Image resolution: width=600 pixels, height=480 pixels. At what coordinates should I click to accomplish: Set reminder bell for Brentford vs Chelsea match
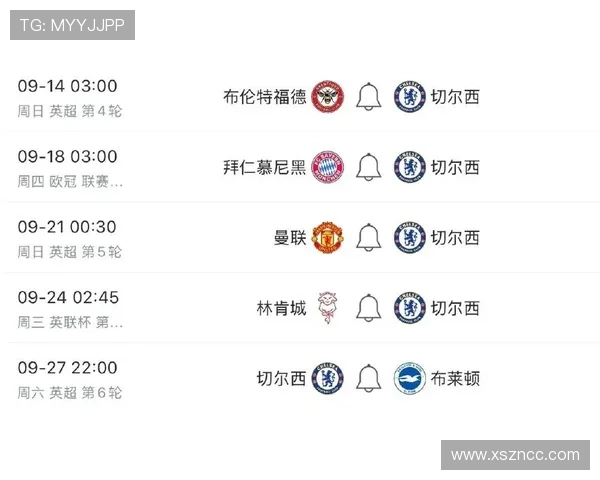pos(369,97)
